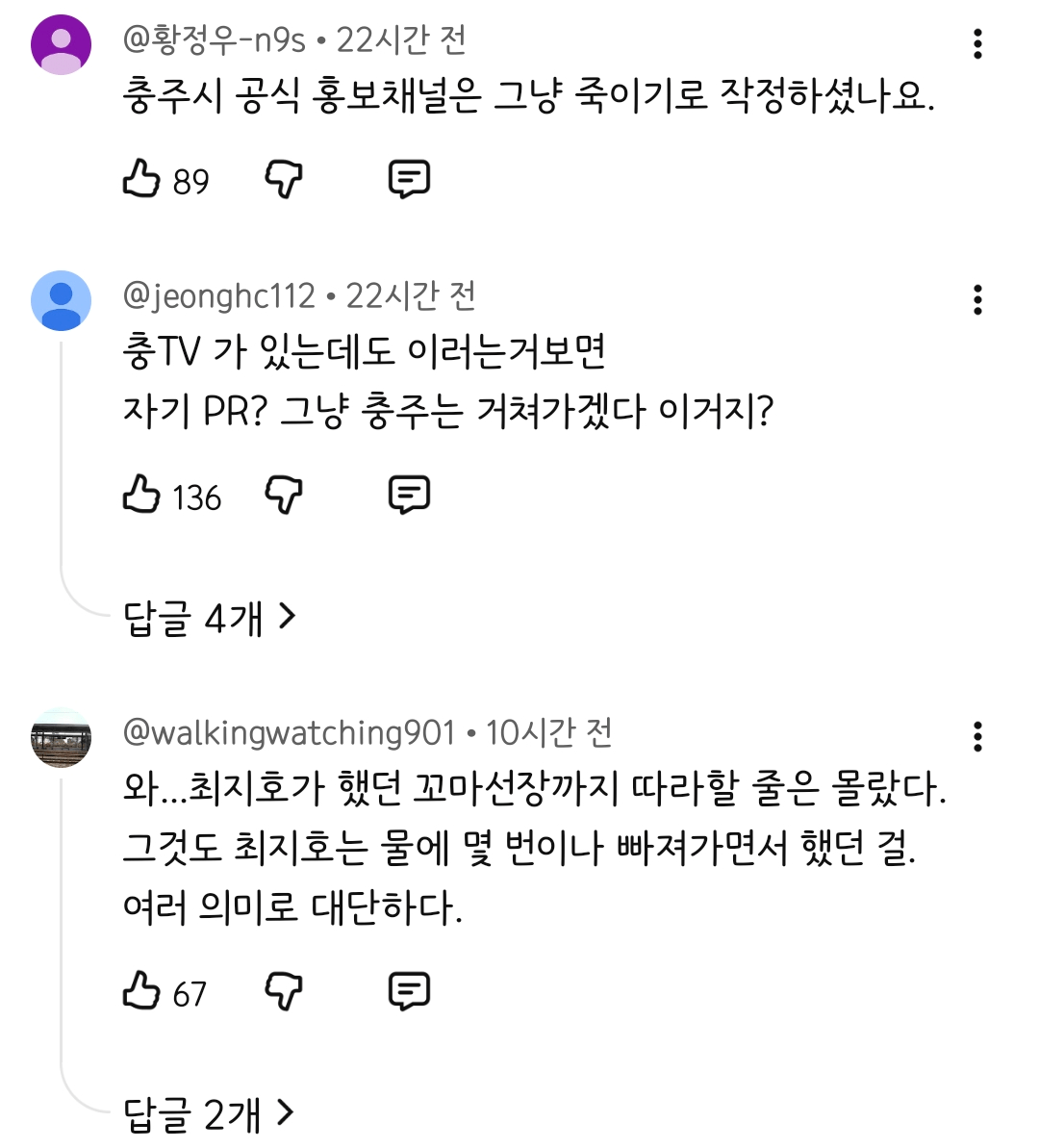Expand 답글 4개 replies

(x=209, y=618)
